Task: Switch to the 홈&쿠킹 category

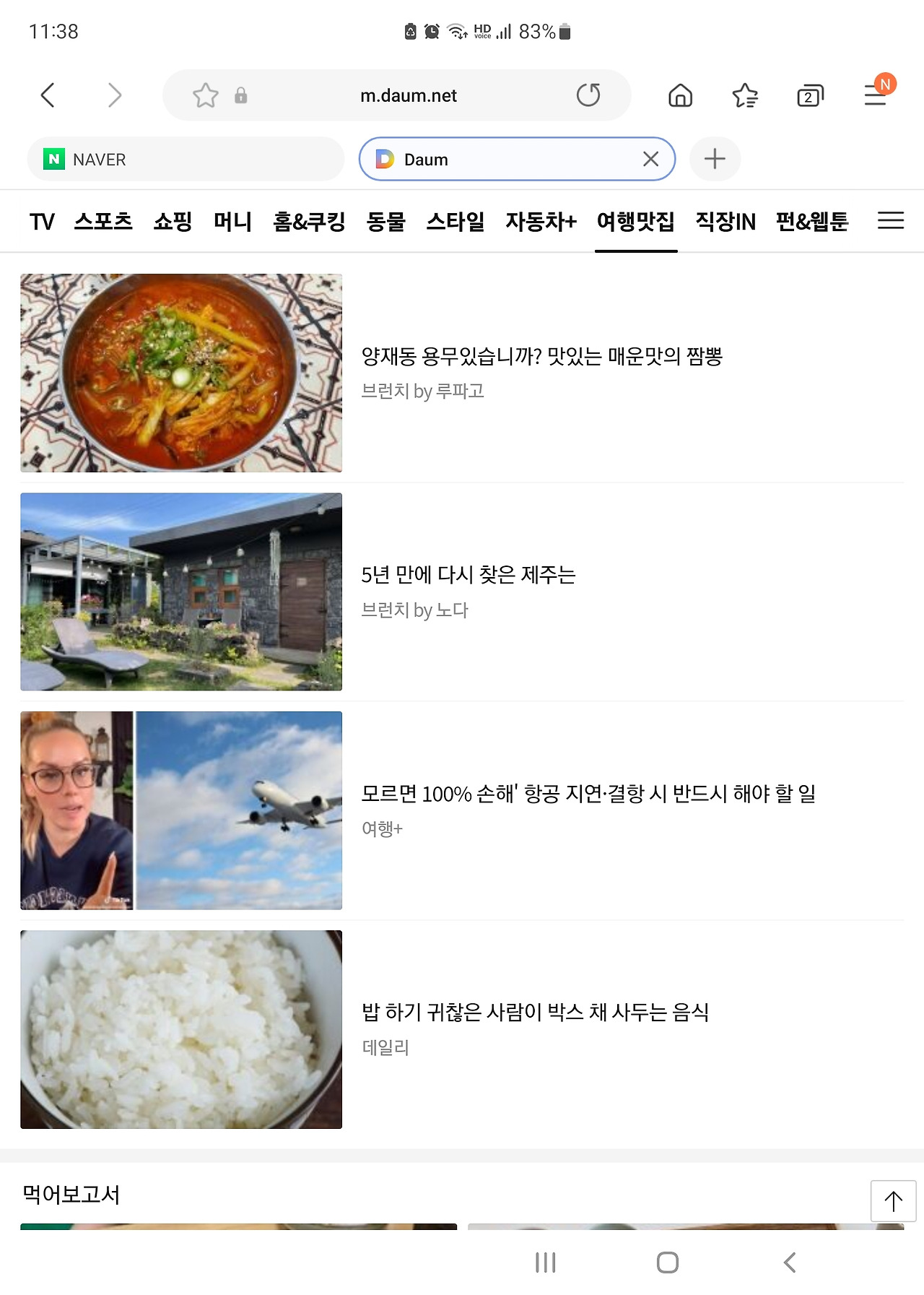Action: point(309,221)
